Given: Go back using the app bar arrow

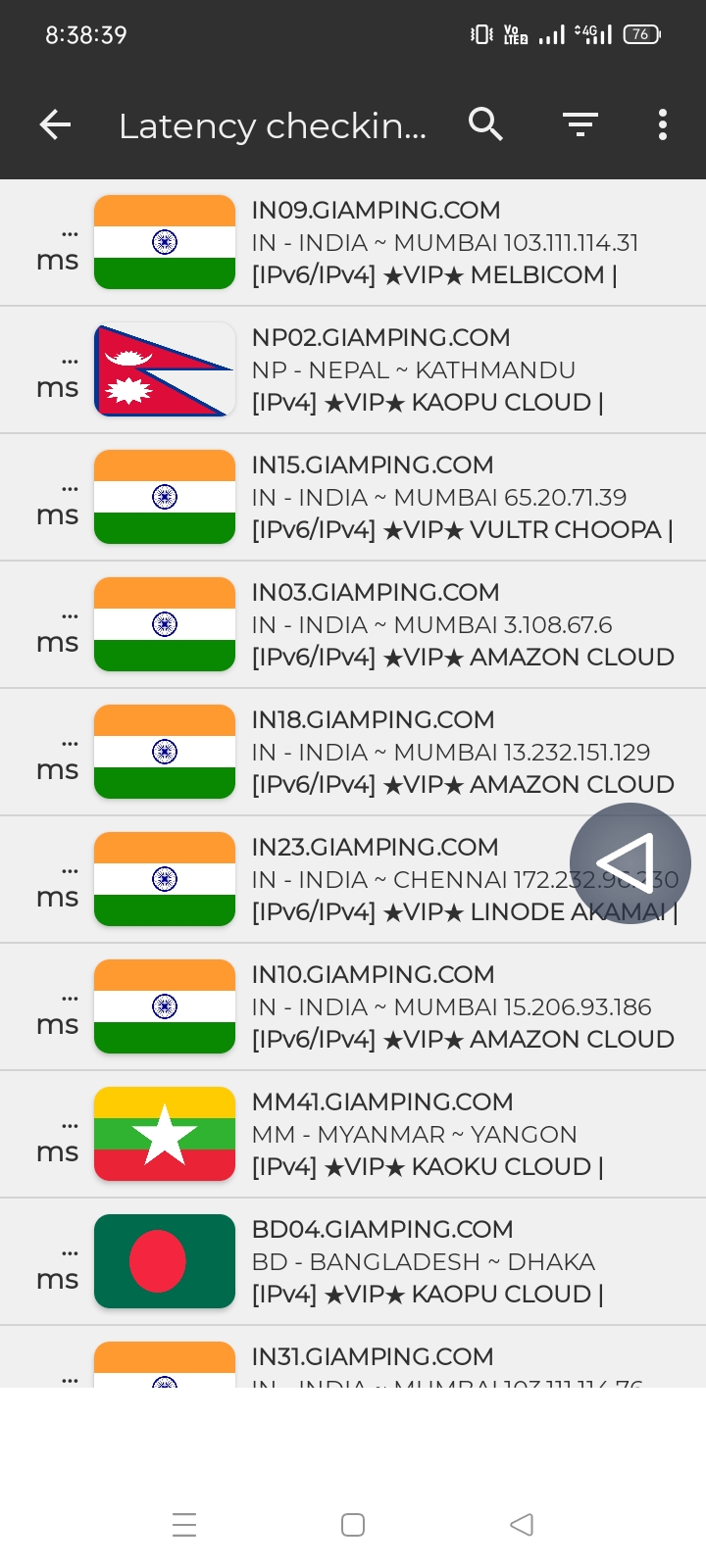Looking at the screenshot, I should click(x=55, y=124).
